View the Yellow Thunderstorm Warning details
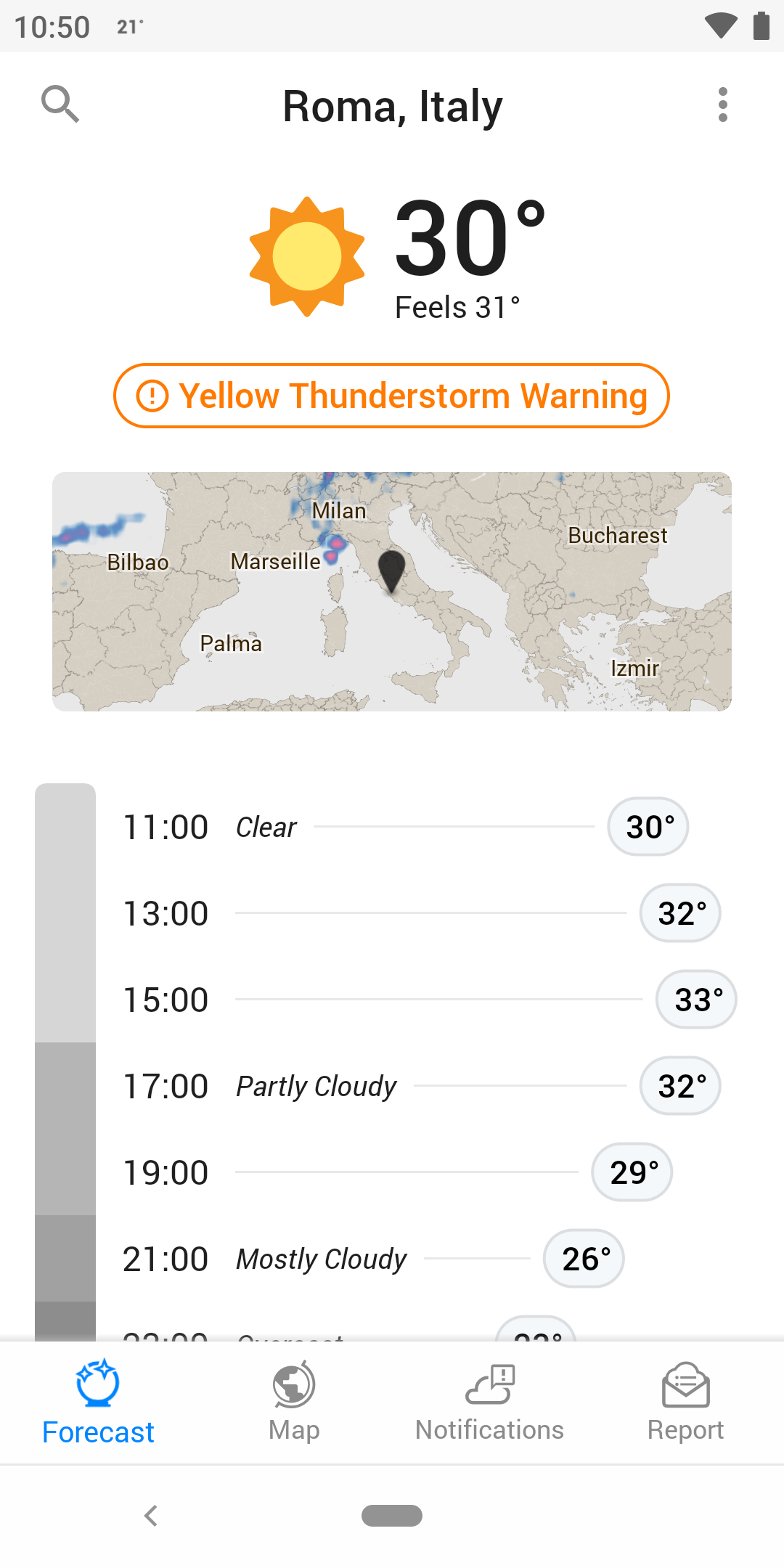784x1568 pixels. pyautogui.click(x=391, y=396)
